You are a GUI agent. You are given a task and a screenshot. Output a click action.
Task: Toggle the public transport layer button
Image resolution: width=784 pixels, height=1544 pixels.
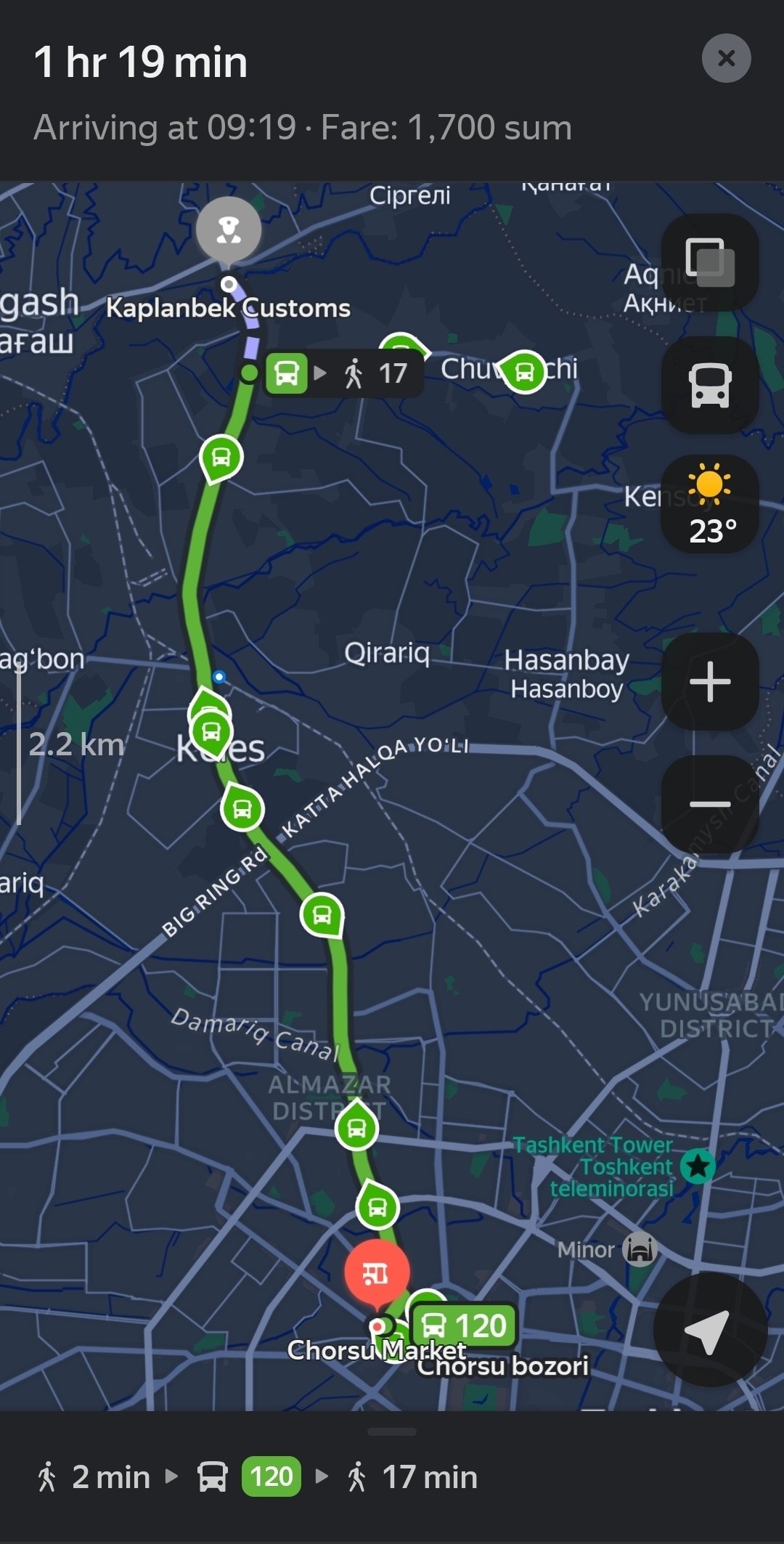click(x=710, y=385)
